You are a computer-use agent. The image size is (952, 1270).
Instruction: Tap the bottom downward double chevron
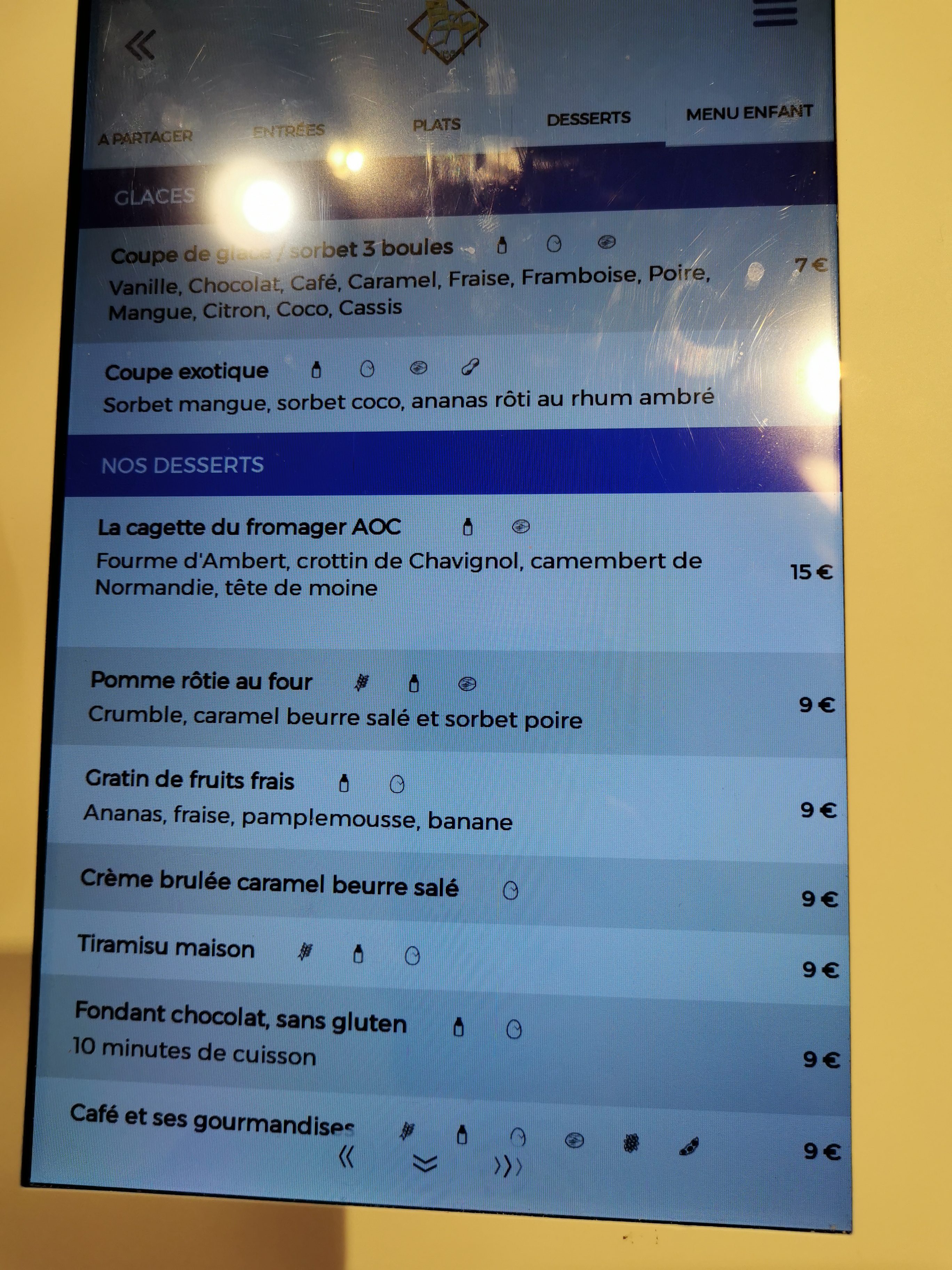[425, 1163]
